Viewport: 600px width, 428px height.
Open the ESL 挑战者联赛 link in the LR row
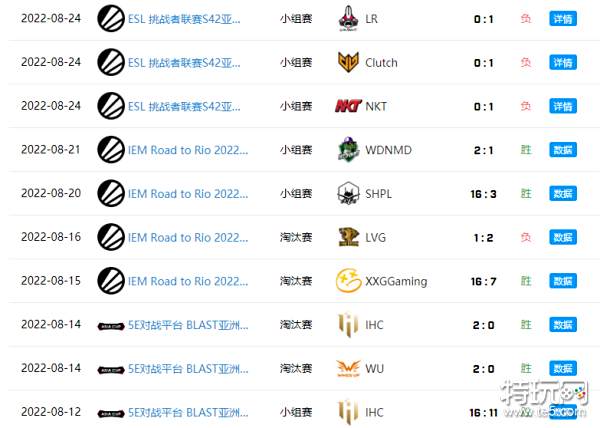click(x=184, y=19)
